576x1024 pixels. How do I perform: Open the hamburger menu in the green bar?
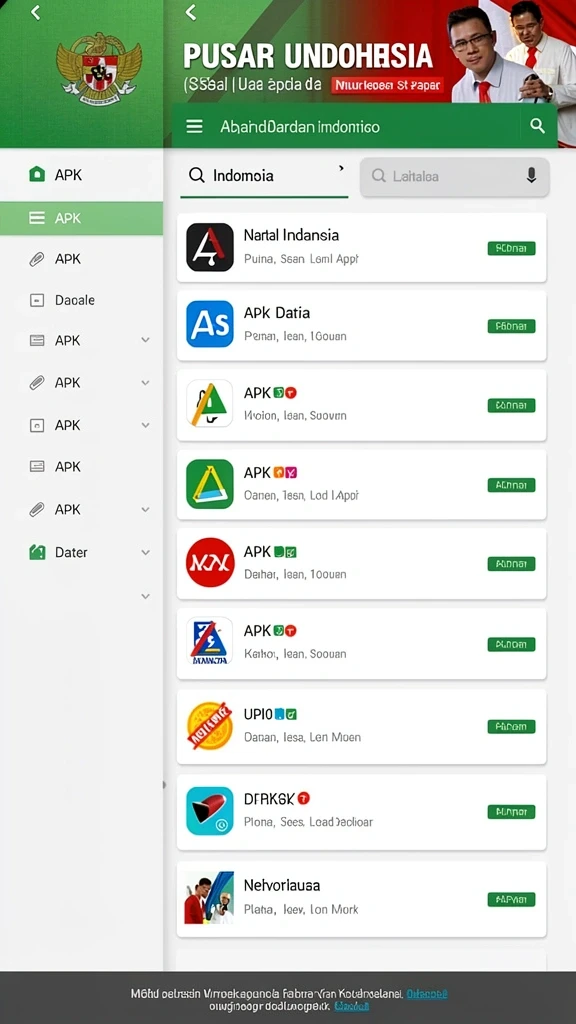pyautogui.click(x=195, y=126)
